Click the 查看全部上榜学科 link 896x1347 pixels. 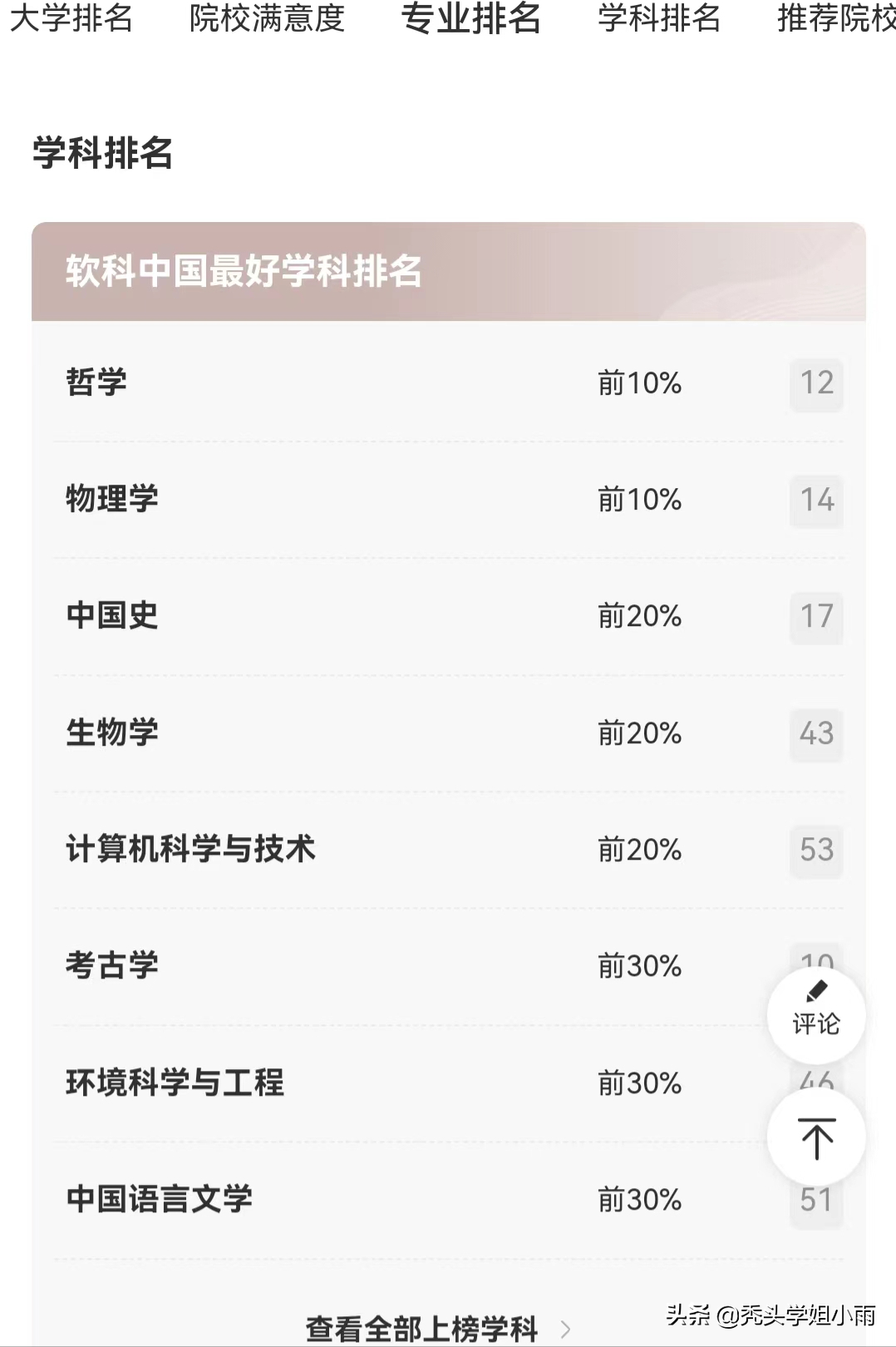[x=422, y=1324]
